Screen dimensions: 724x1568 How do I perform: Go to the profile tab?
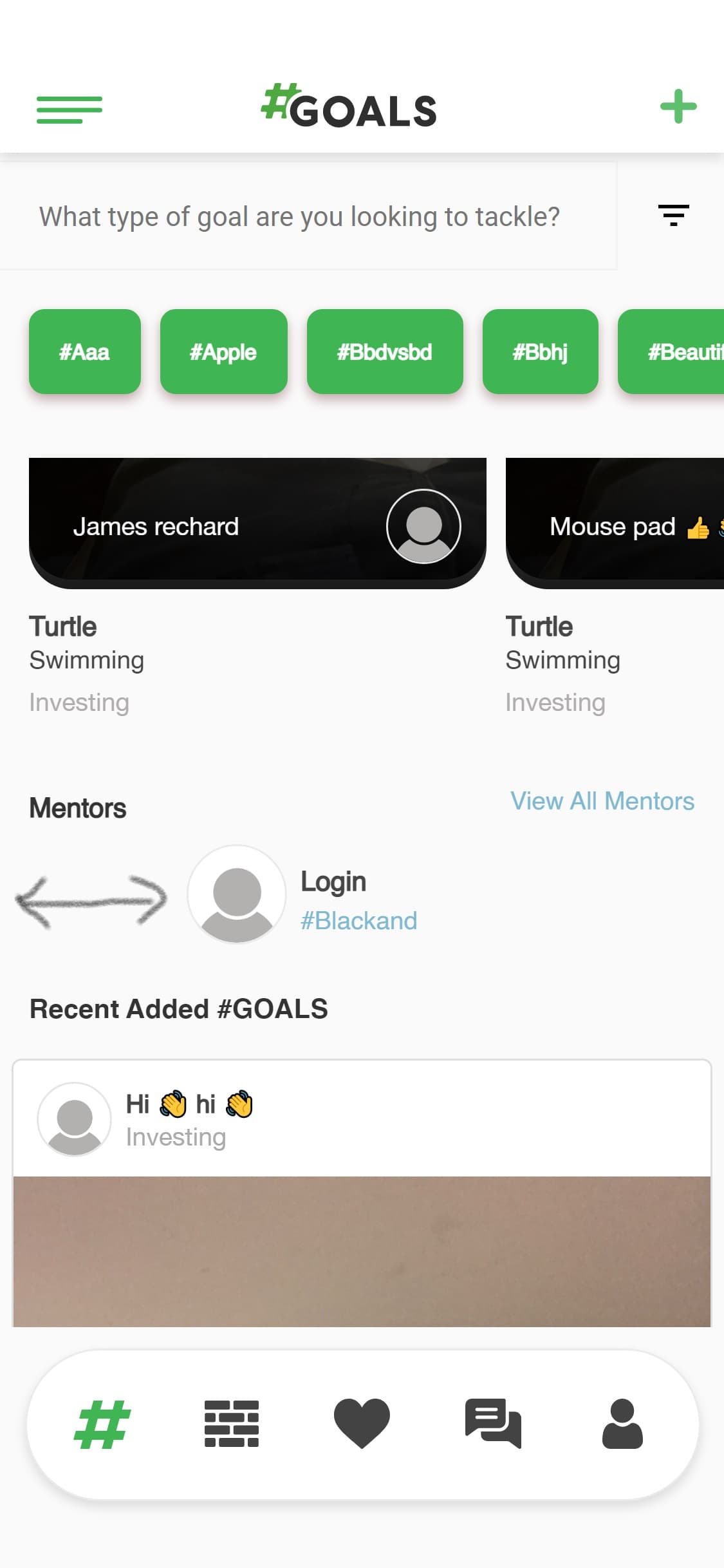pyautogui.click(x=622, y=1424)
